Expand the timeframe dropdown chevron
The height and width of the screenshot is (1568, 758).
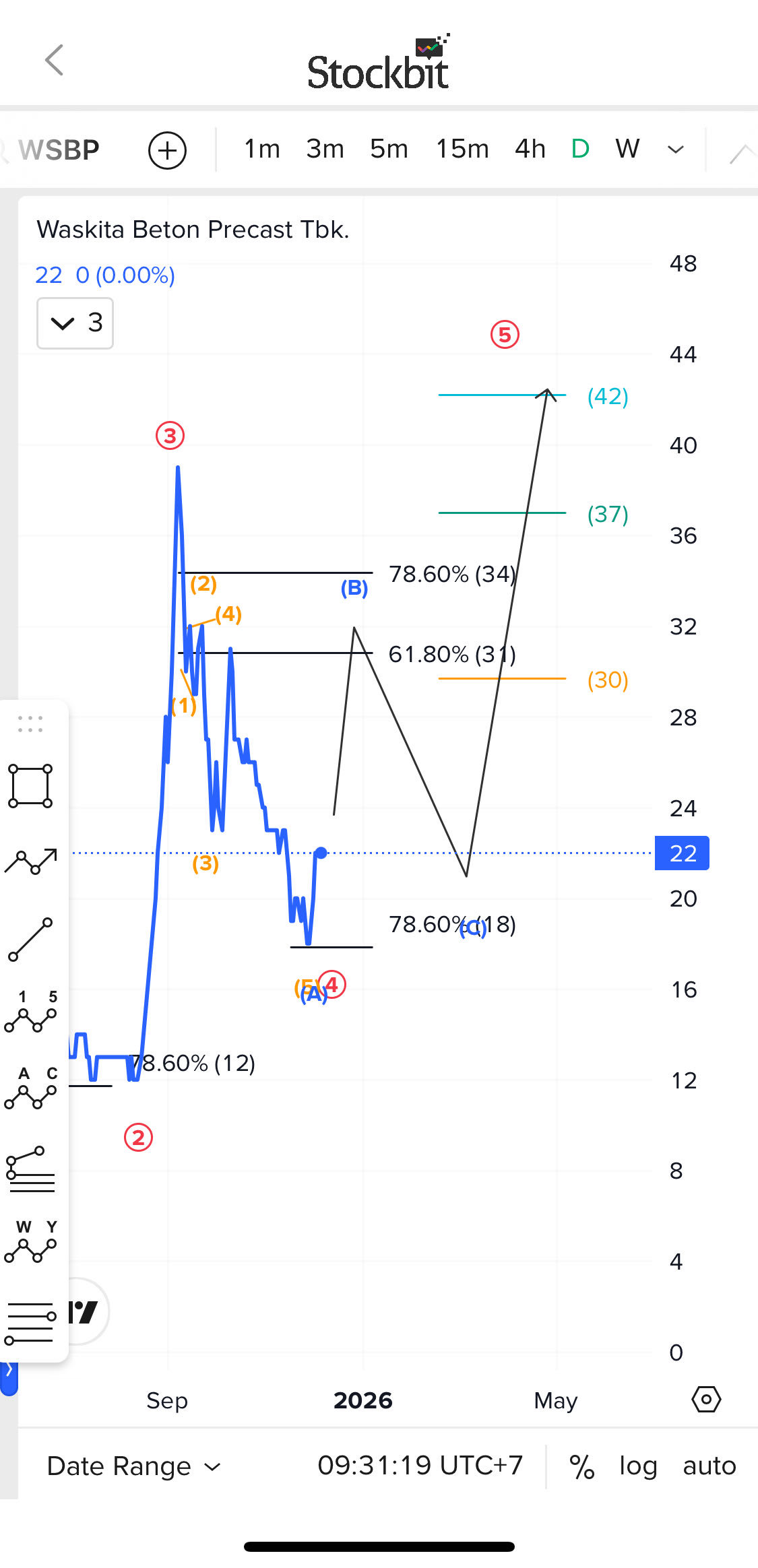point(675,150)
